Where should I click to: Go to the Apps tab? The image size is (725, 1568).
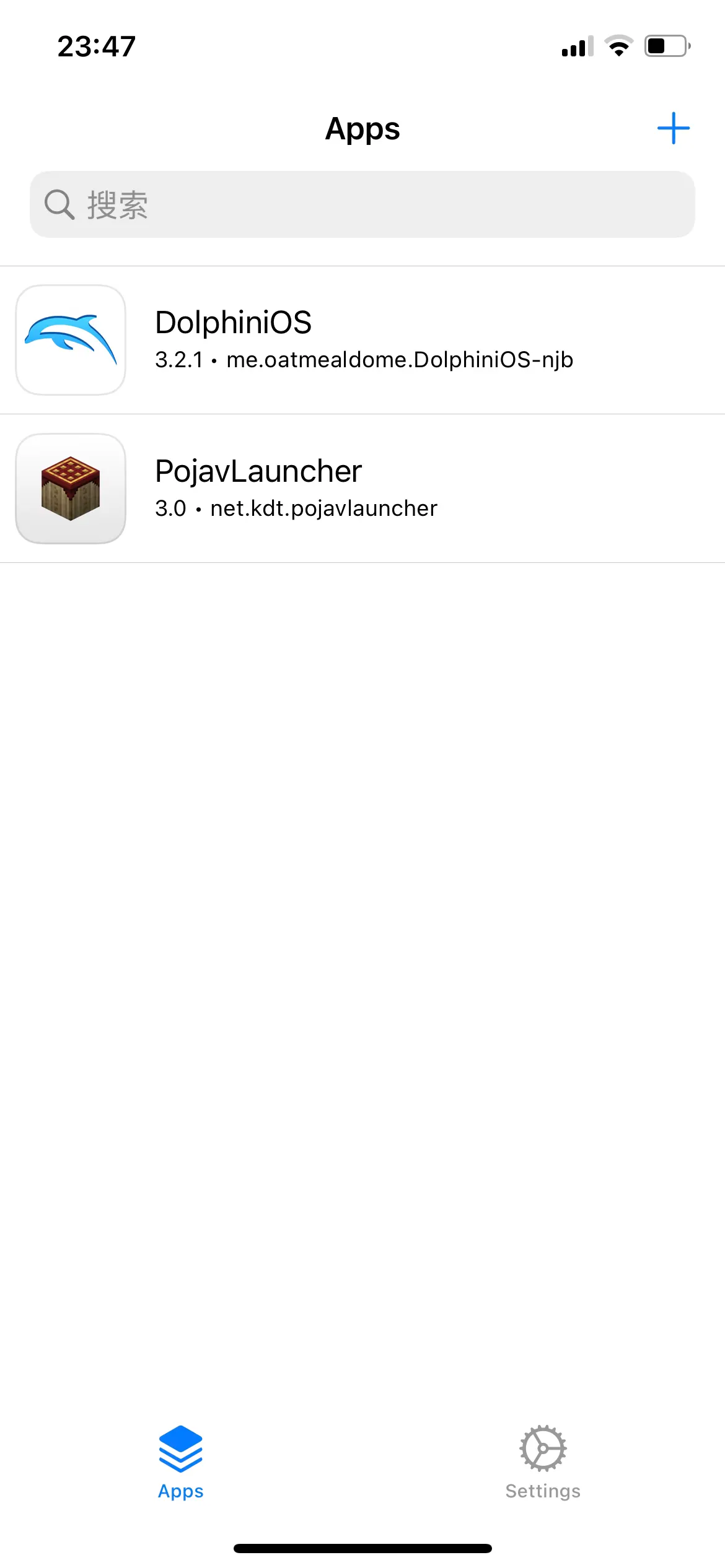click(x=180, y=1463)
